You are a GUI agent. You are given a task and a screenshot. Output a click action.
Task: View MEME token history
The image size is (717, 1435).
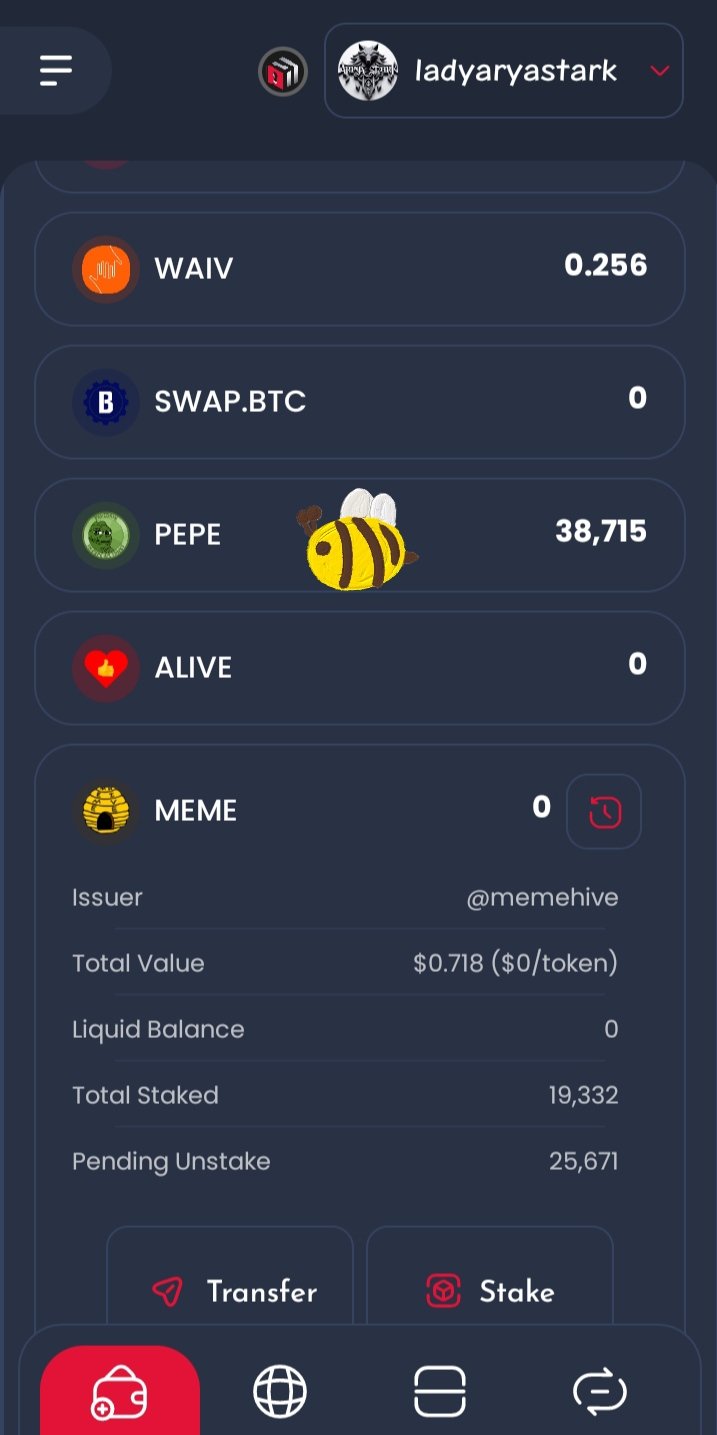pyautogui.click(x=604, y=811)
